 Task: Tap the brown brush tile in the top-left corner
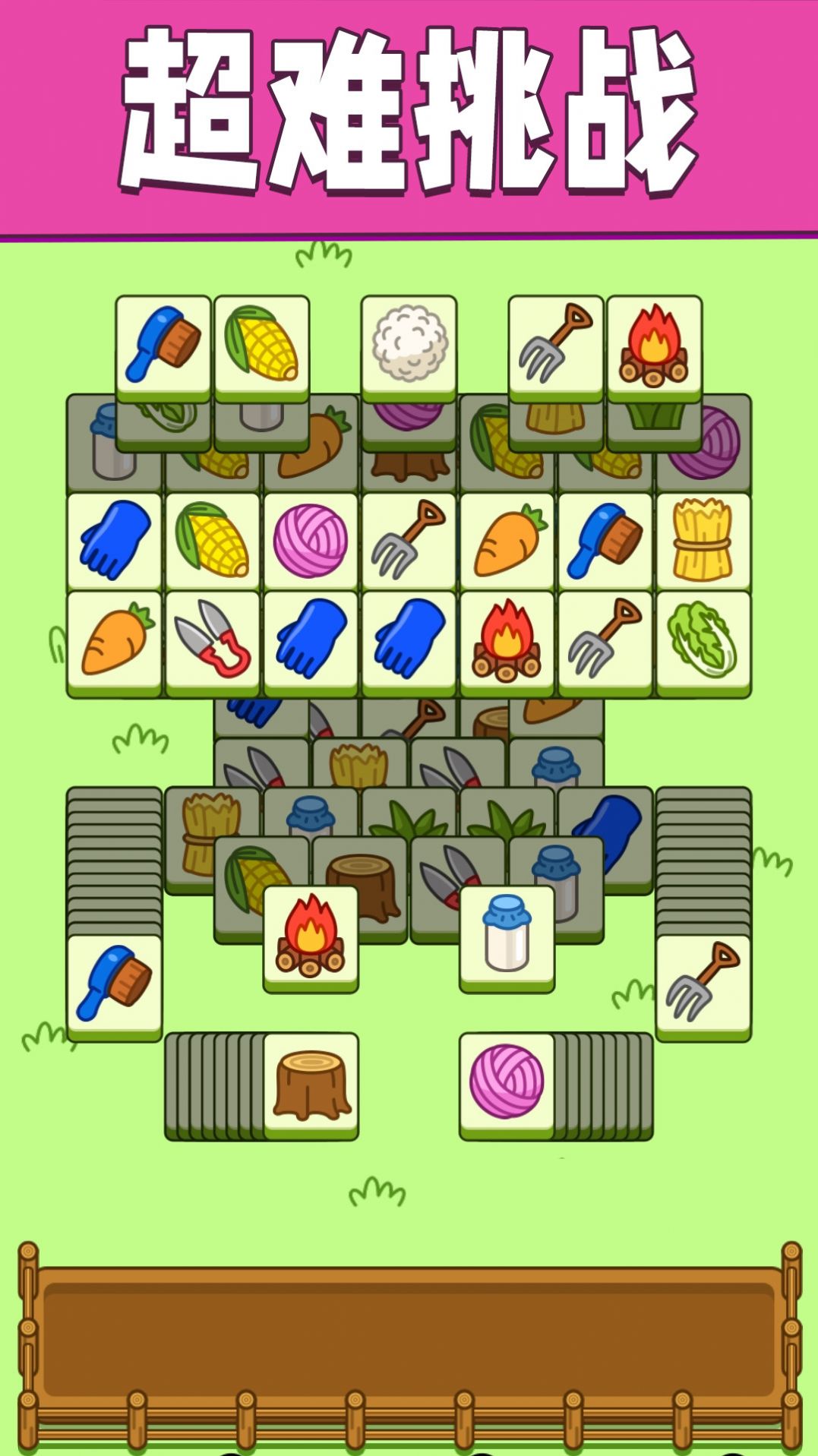tap(163, 346)
